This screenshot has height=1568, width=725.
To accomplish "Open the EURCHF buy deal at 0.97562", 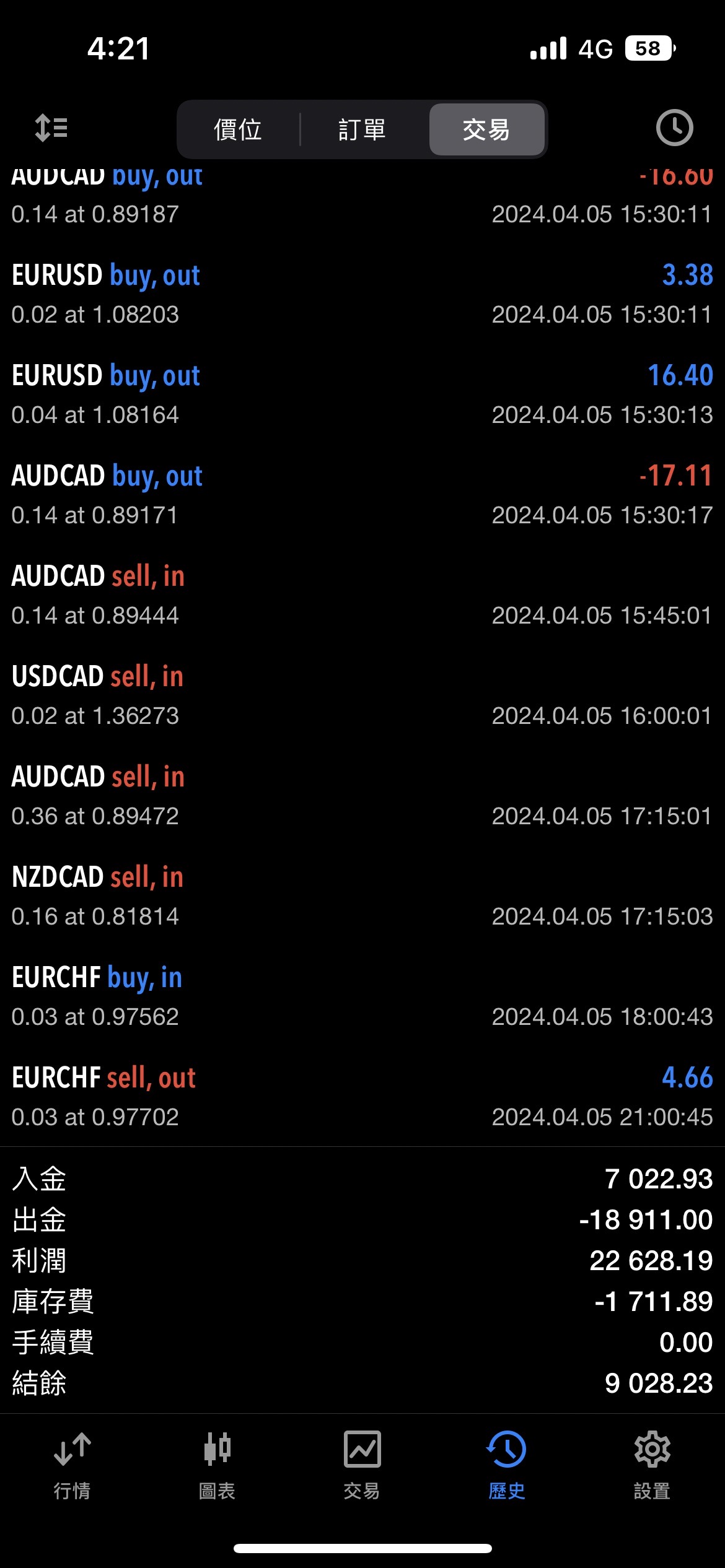I will [362, 996].
